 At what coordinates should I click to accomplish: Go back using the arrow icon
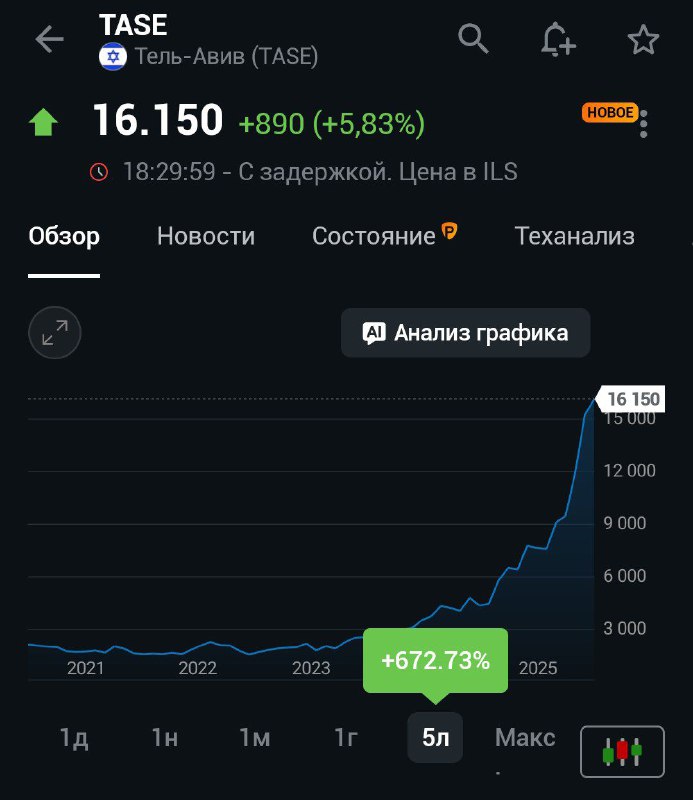(x=49, y=40)
